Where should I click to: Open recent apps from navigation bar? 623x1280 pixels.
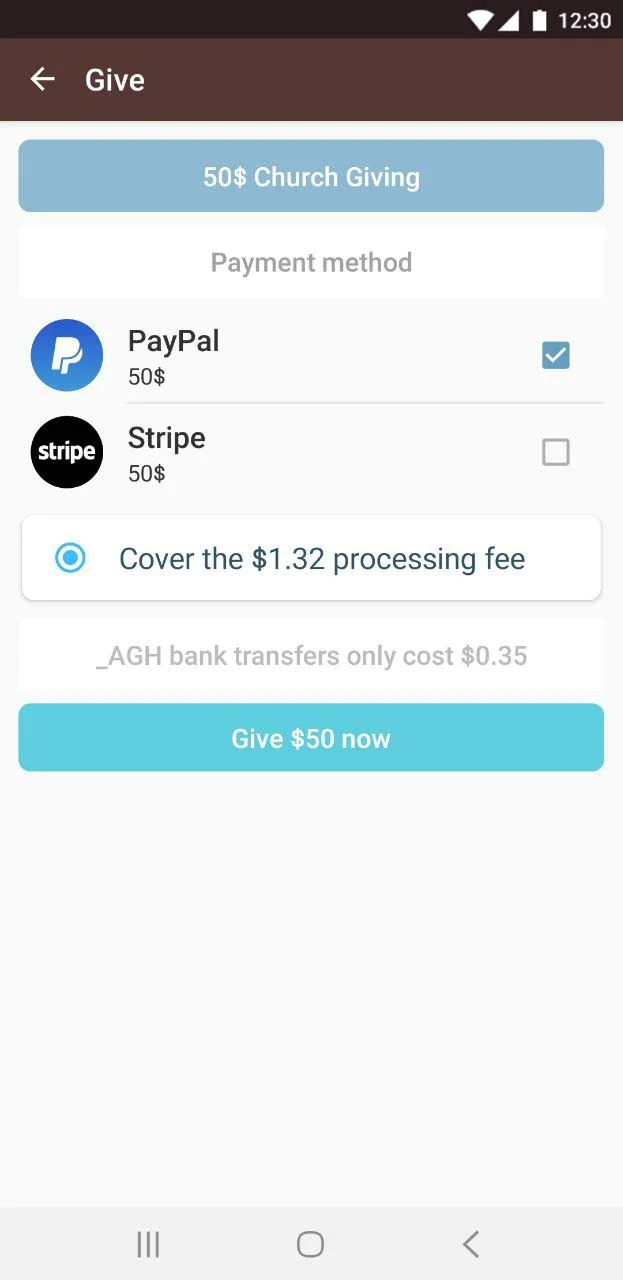[x=148, y=1244]
